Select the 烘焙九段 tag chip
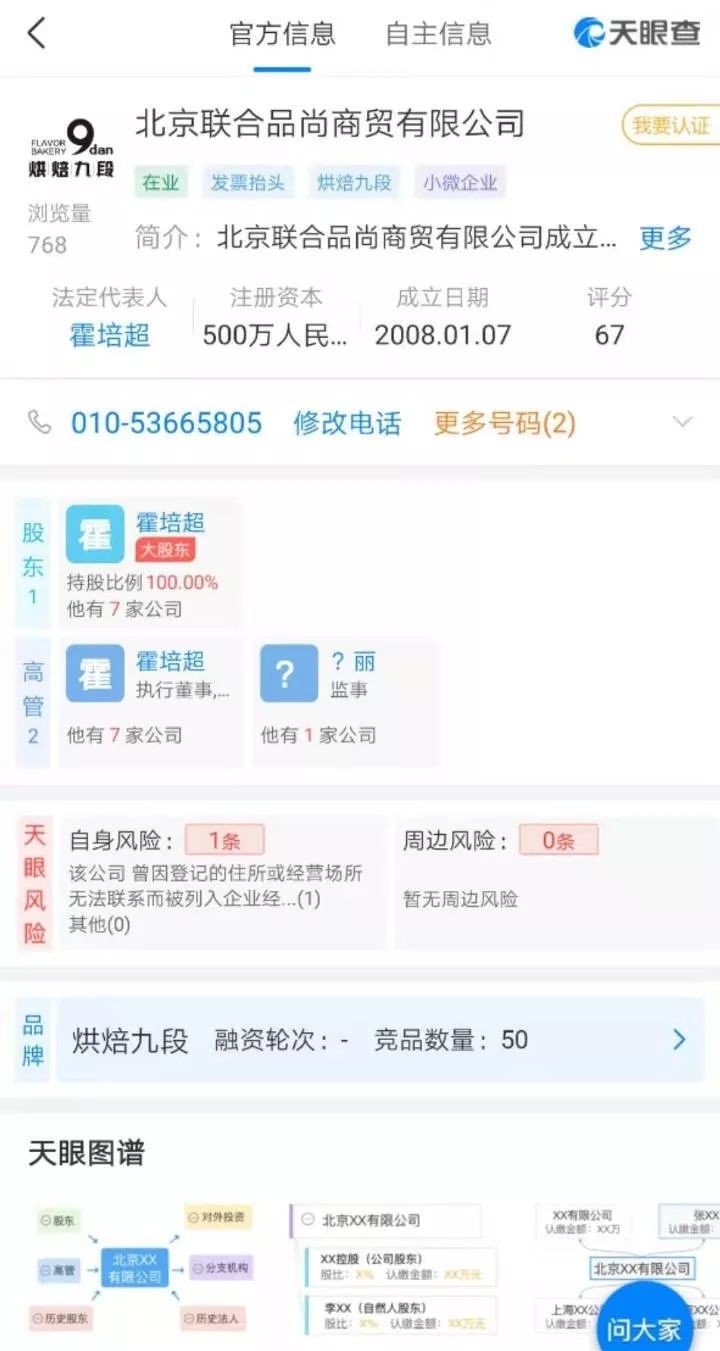The image size is (720, 1351). 354,183
